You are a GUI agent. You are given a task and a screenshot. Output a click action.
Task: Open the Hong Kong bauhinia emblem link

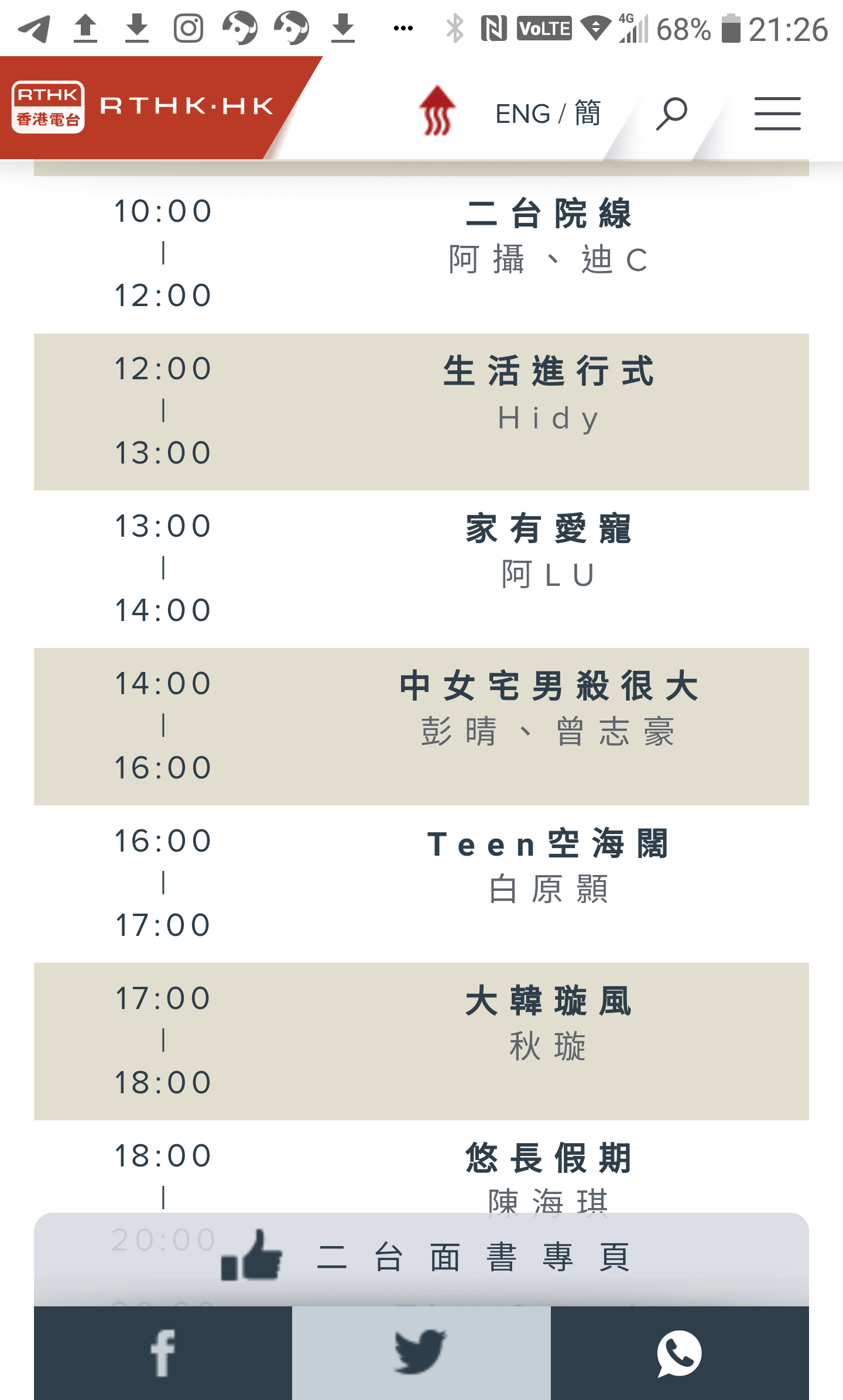pos(437,111)
